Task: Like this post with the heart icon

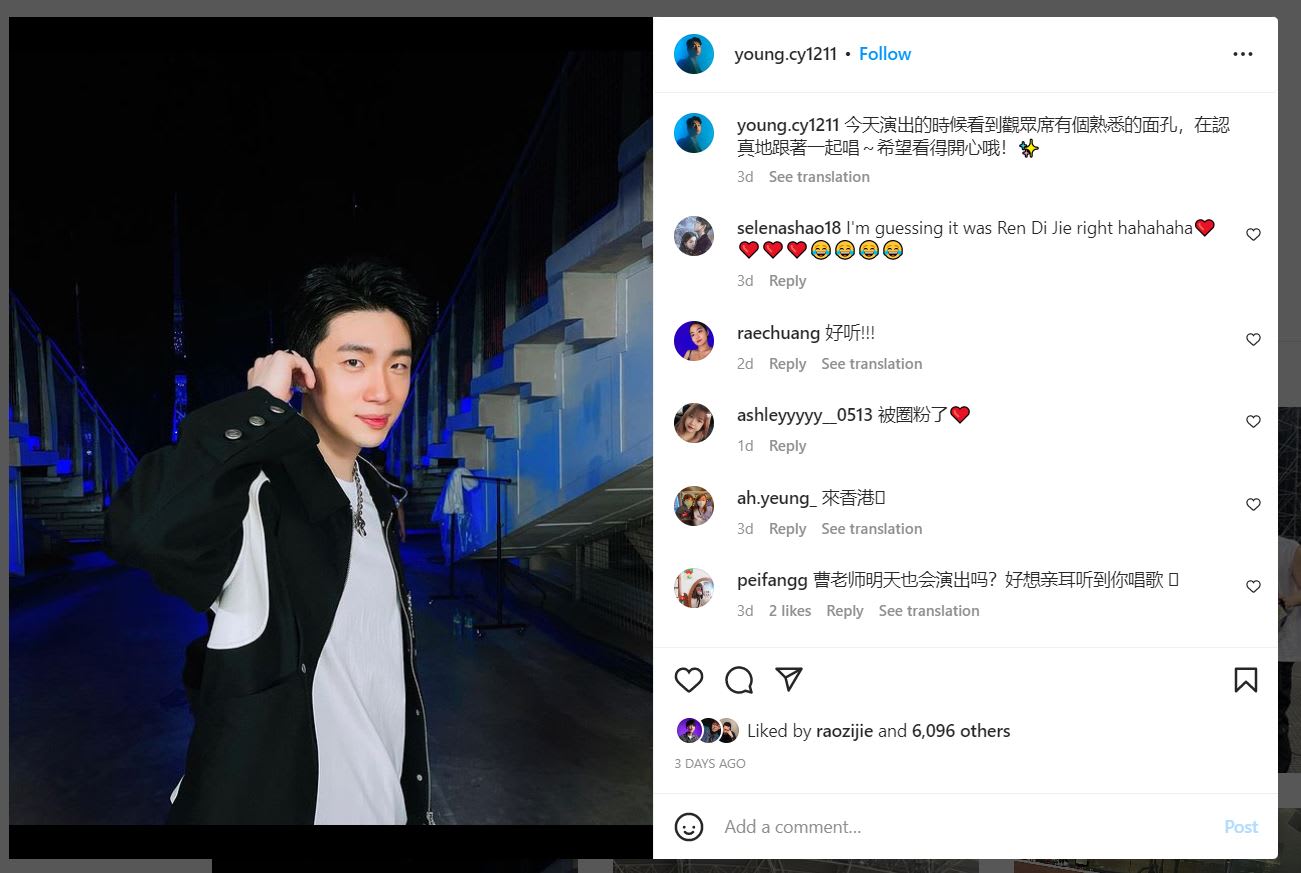Action: click(x=689, y=680)
